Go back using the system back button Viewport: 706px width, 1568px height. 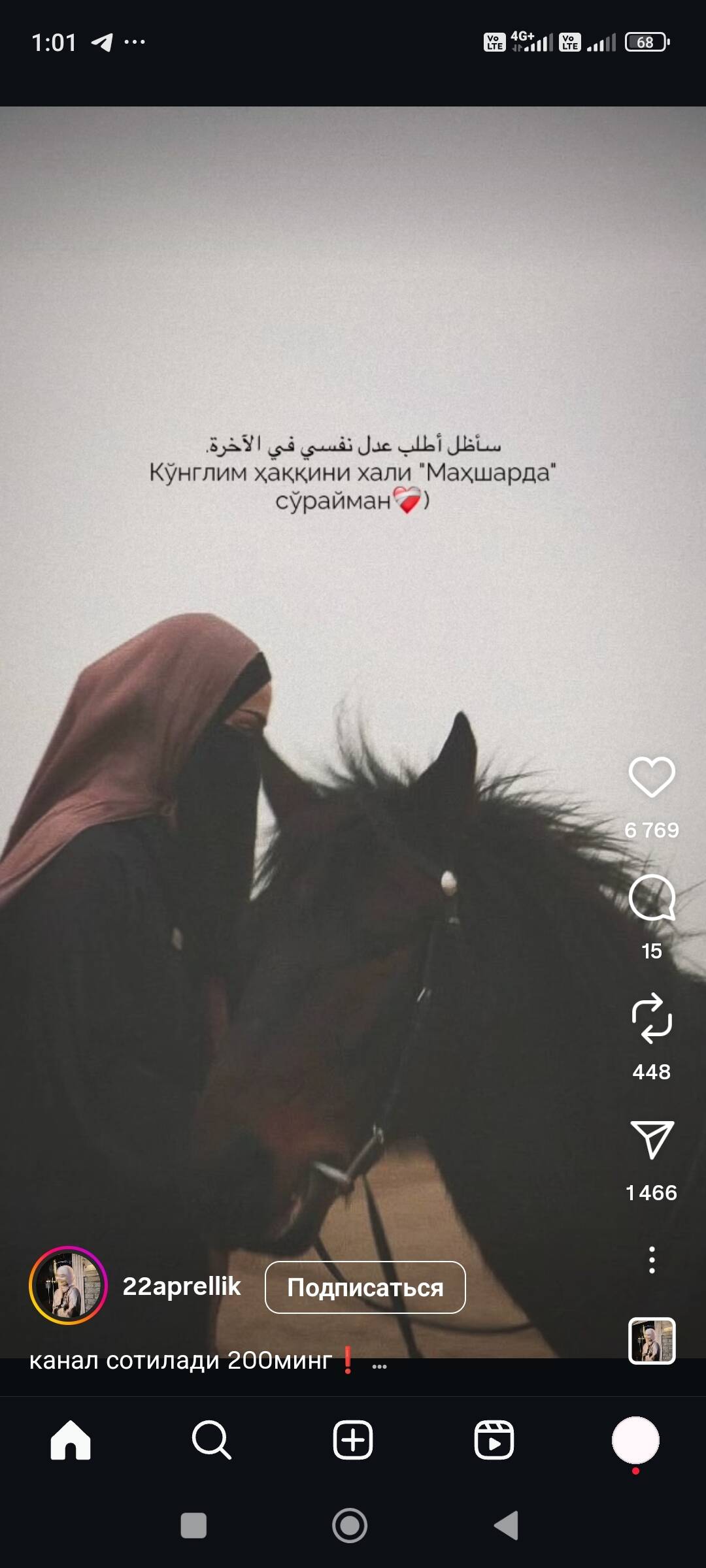507,1526
